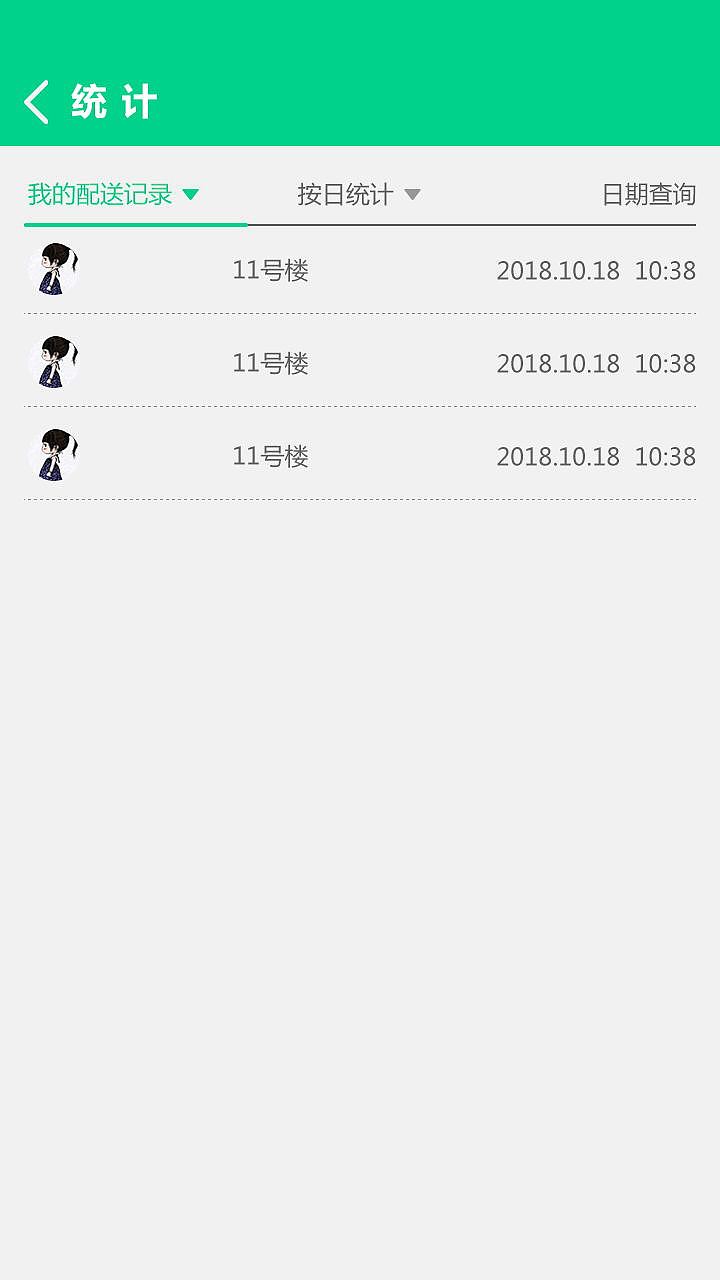Open the 按日统计 dropdown

[x=358, y=194]
